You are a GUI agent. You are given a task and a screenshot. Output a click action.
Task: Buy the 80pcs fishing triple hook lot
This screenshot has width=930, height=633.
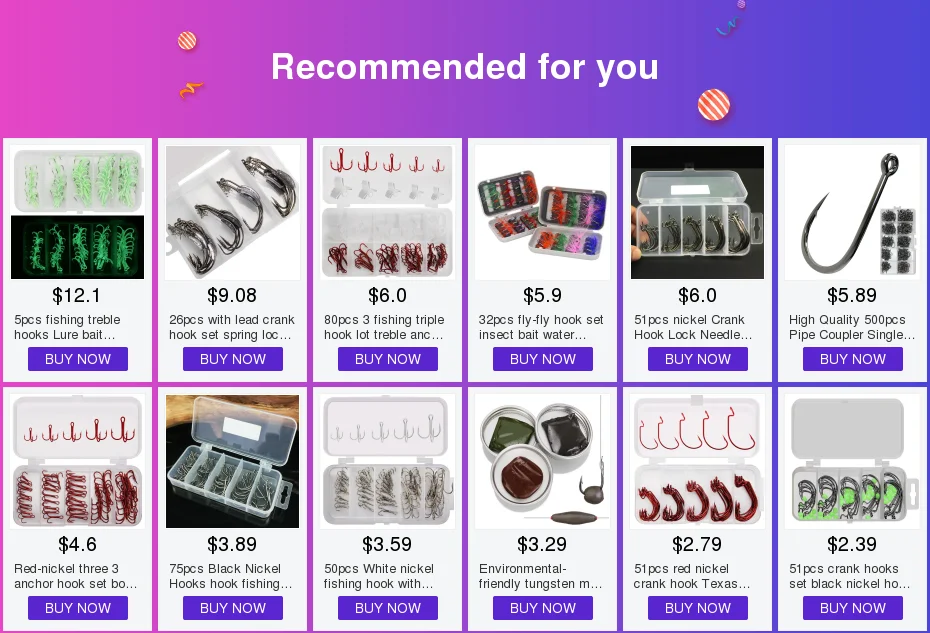click(x=388, y=359)
